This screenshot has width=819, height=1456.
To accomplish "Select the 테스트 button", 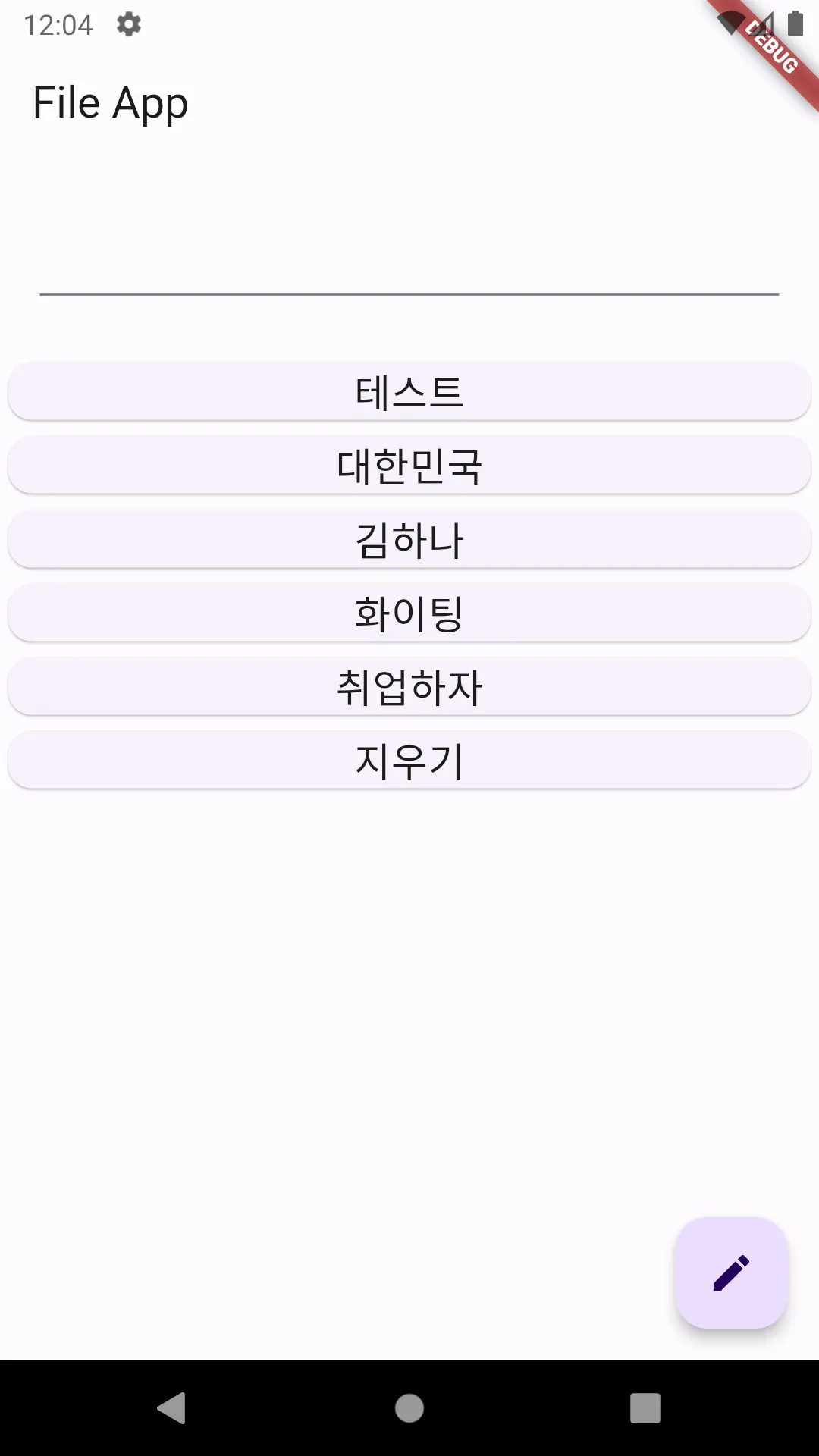I will (x=409, y=391).
